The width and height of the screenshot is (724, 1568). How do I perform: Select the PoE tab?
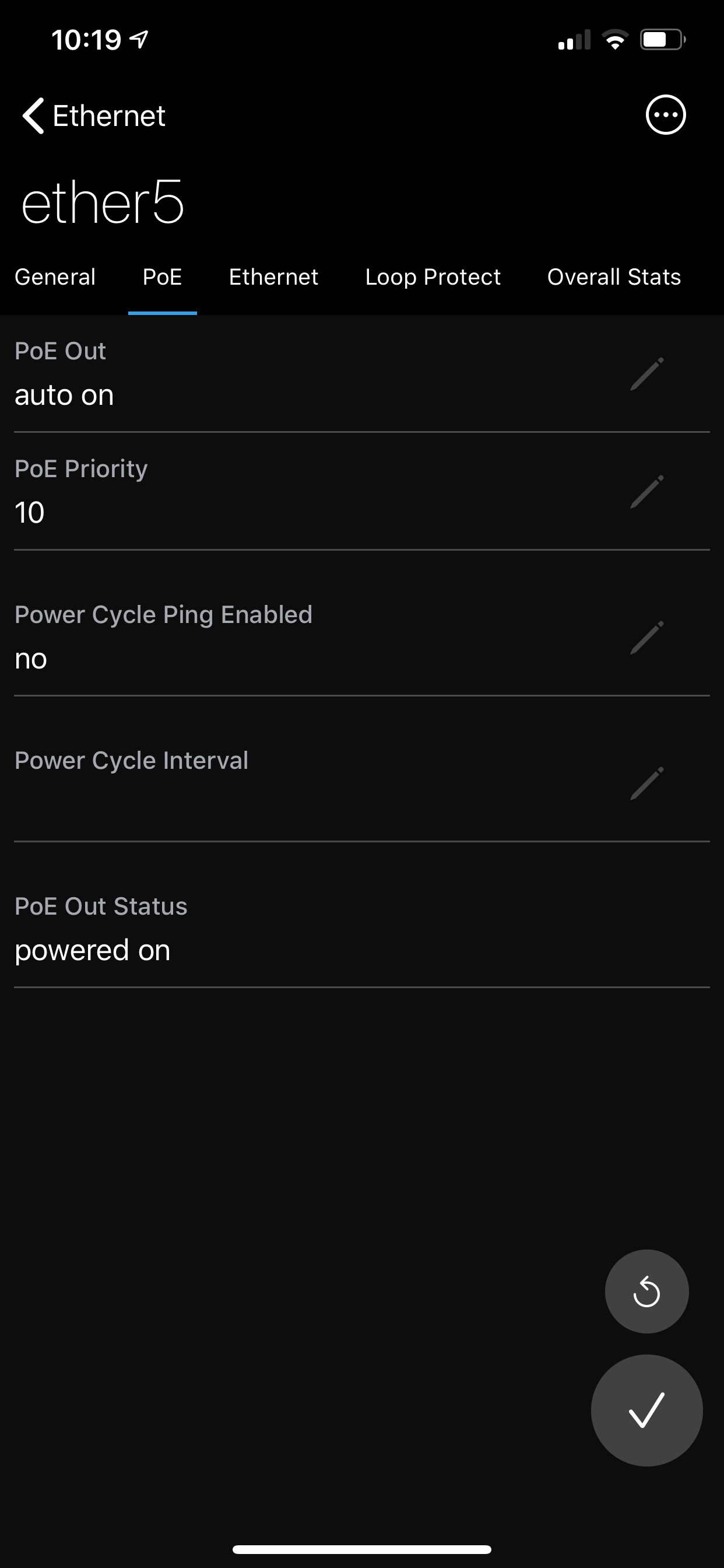tap(163, 278)
